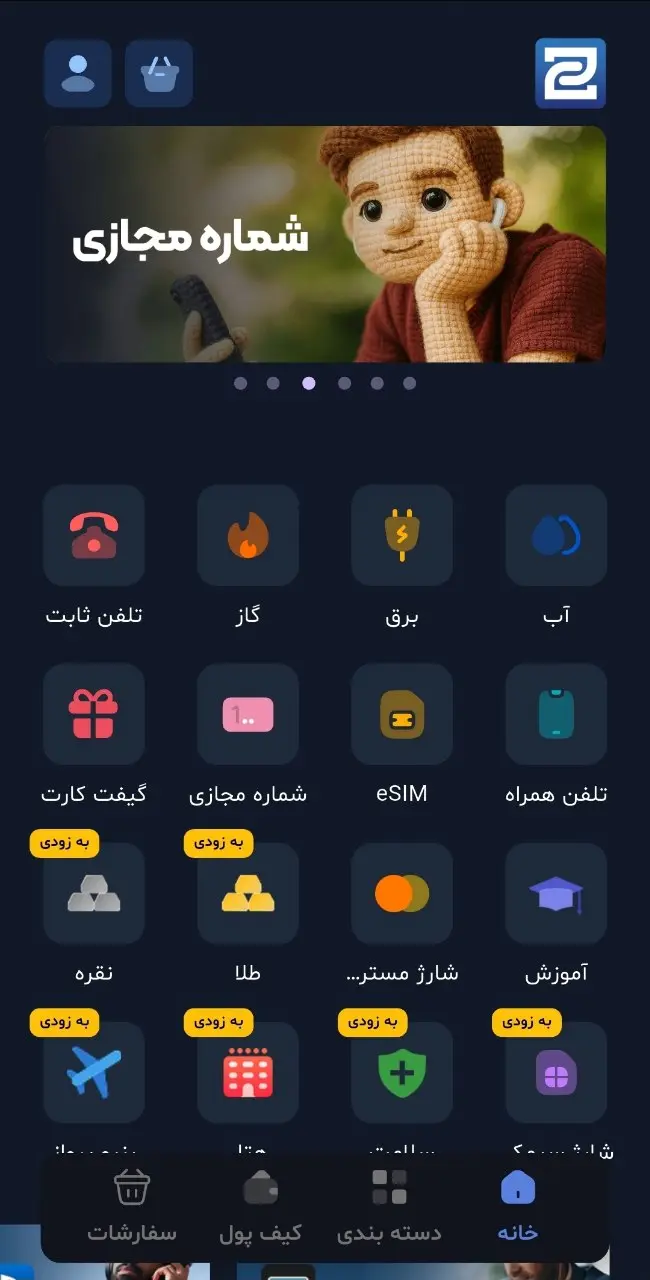This screenshot has width=650, height=1280.
Task: Switch to the wallet (کیف پول) tab
Action: click(x=261, y=1207)
